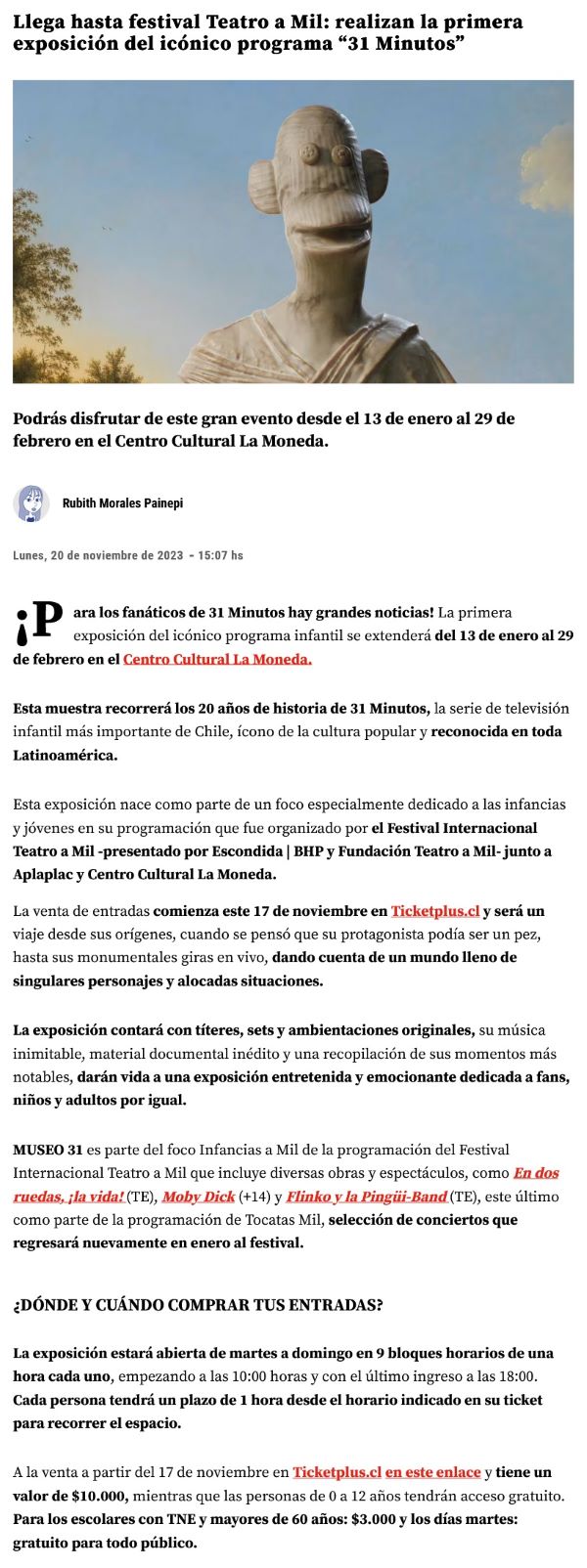Screen dimensions: 587x1568
Task: Tap the "en este enlace" link
Action: 432,1472
